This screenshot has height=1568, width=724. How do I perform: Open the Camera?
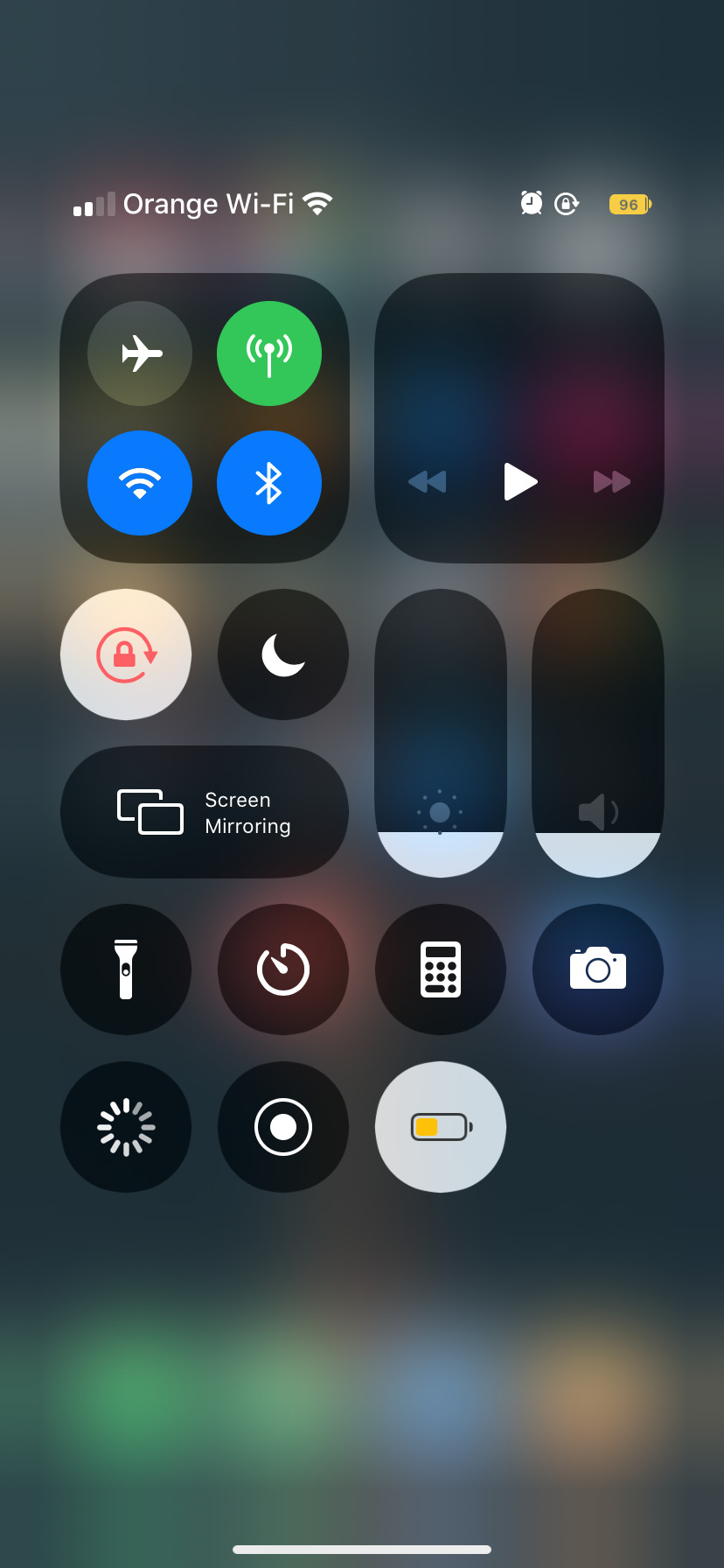(x=598, y=969)
